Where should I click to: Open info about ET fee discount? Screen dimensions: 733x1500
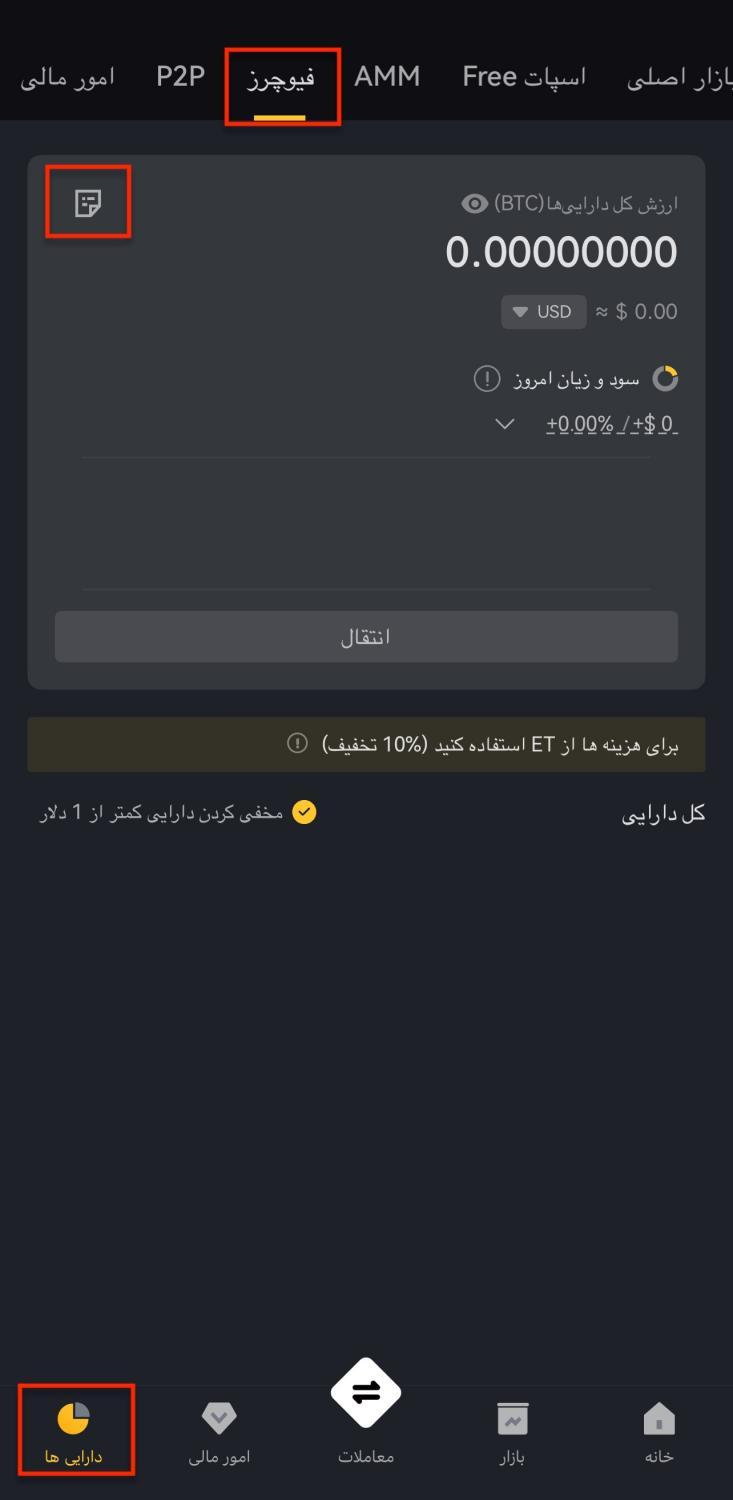point(297,743)
